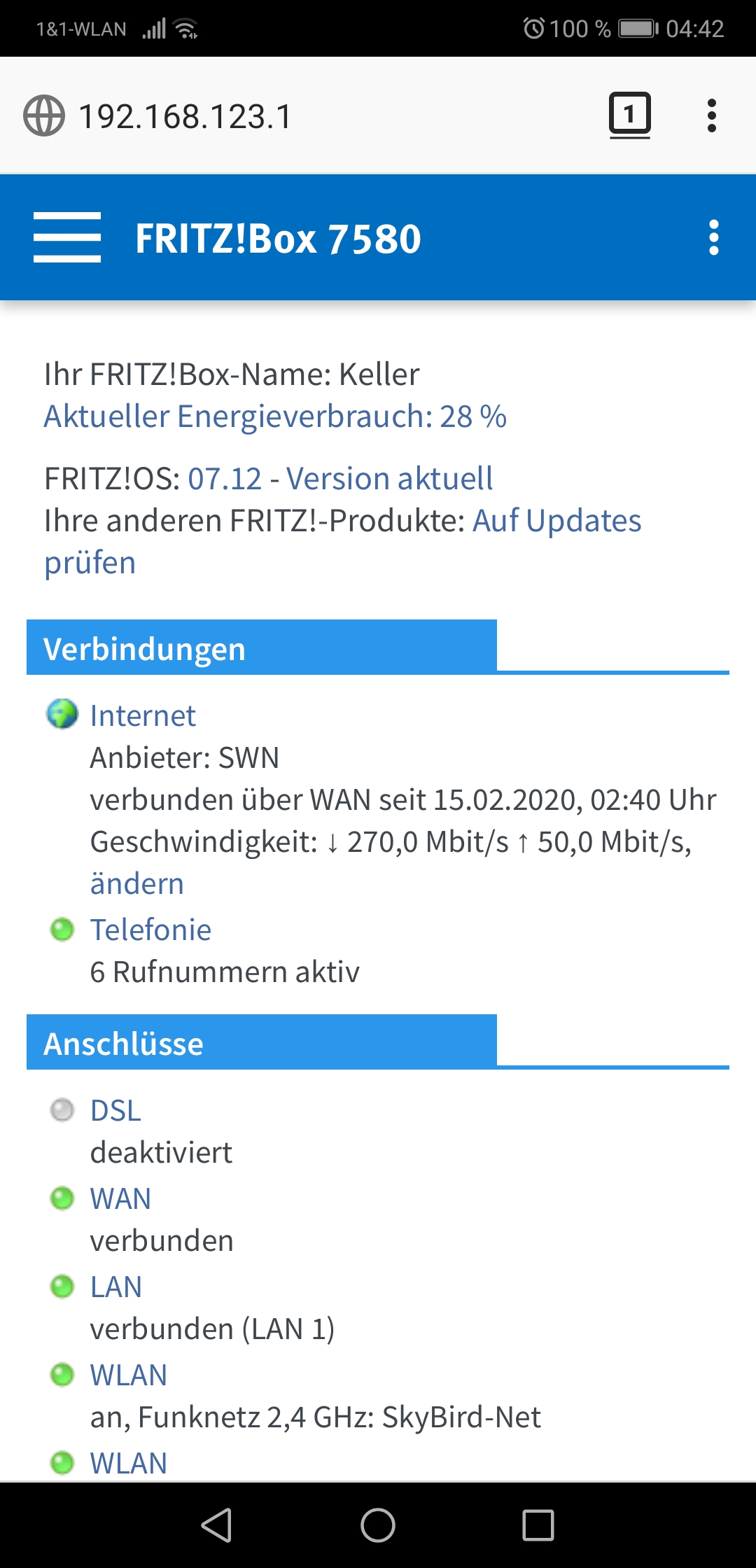Open the FRITZ!Box hamburger menu
756x1568 pixels.
[x=67, y=237]
